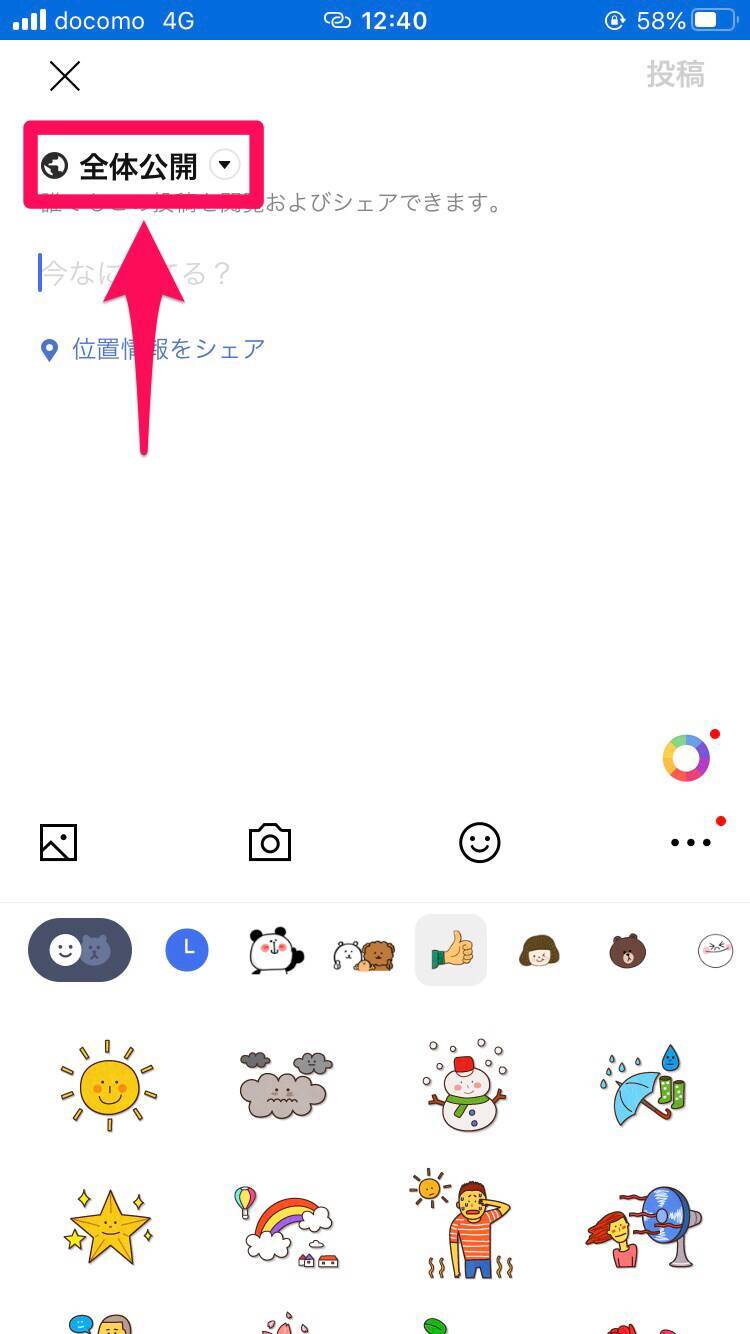Open the camera to take a photo
750x1334 pixels.
tap(270, 842)
